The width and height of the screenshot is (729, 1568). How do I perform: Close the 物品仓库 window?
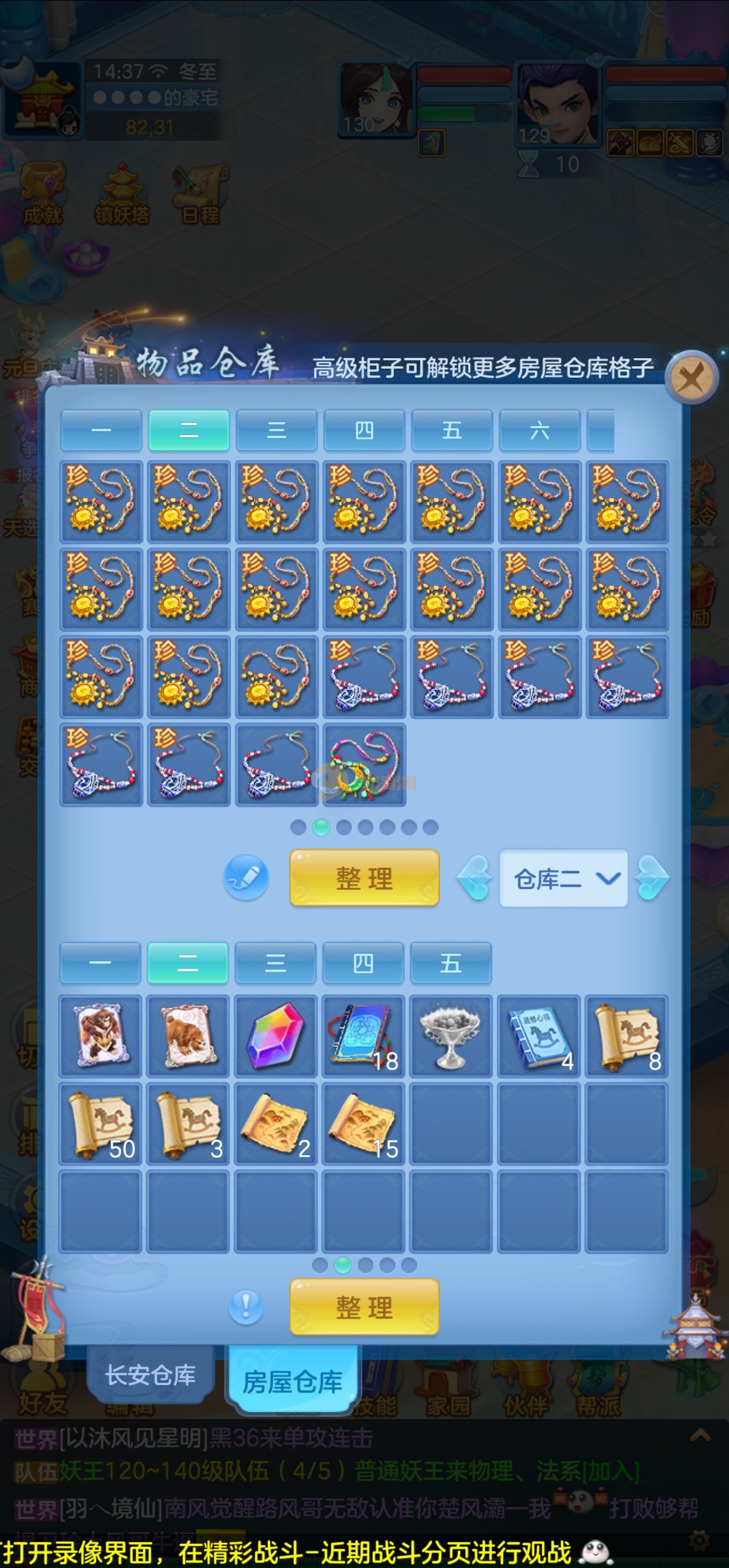[x=691, y=378]
